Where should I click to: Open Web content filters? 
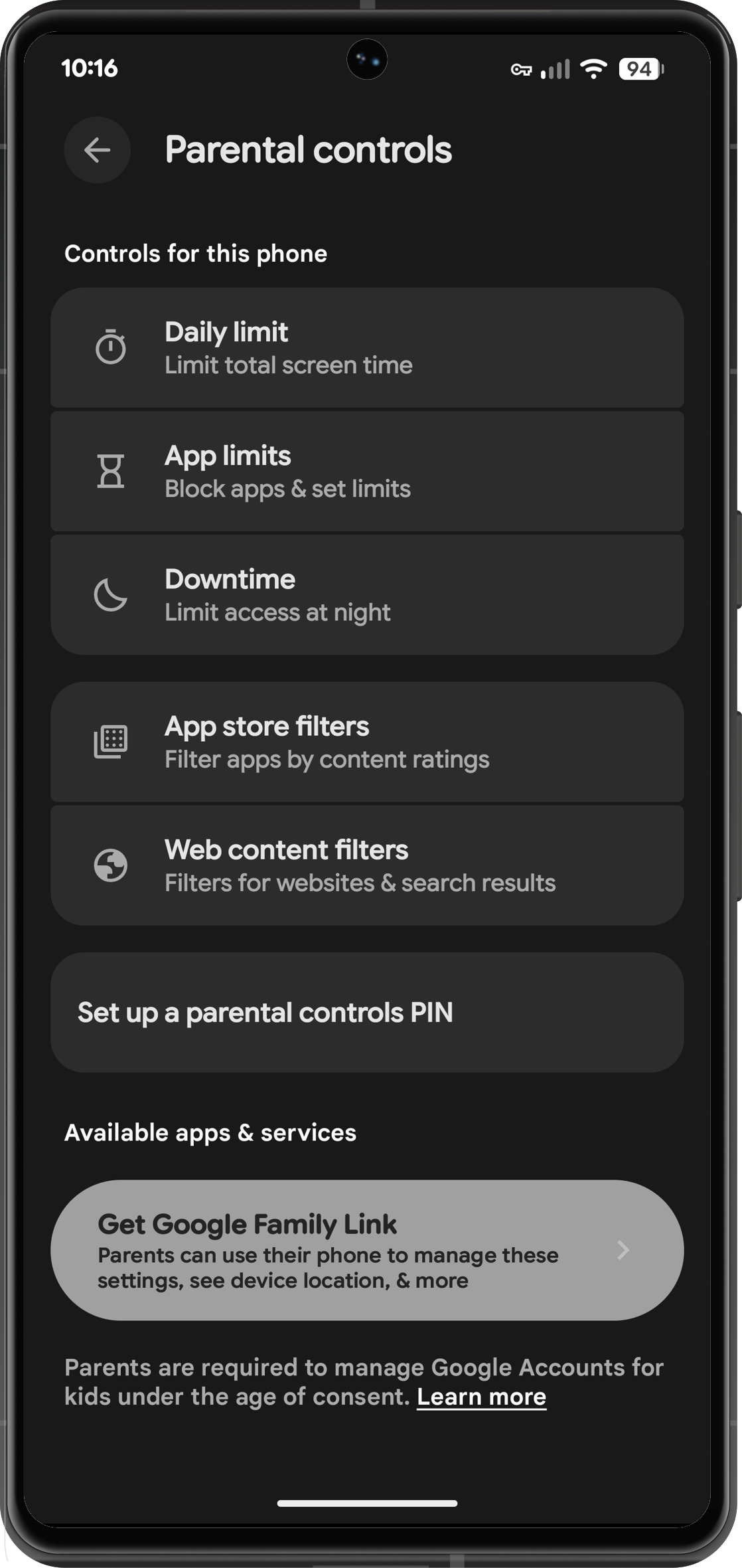pyautogui.click(x=366, y=865)
